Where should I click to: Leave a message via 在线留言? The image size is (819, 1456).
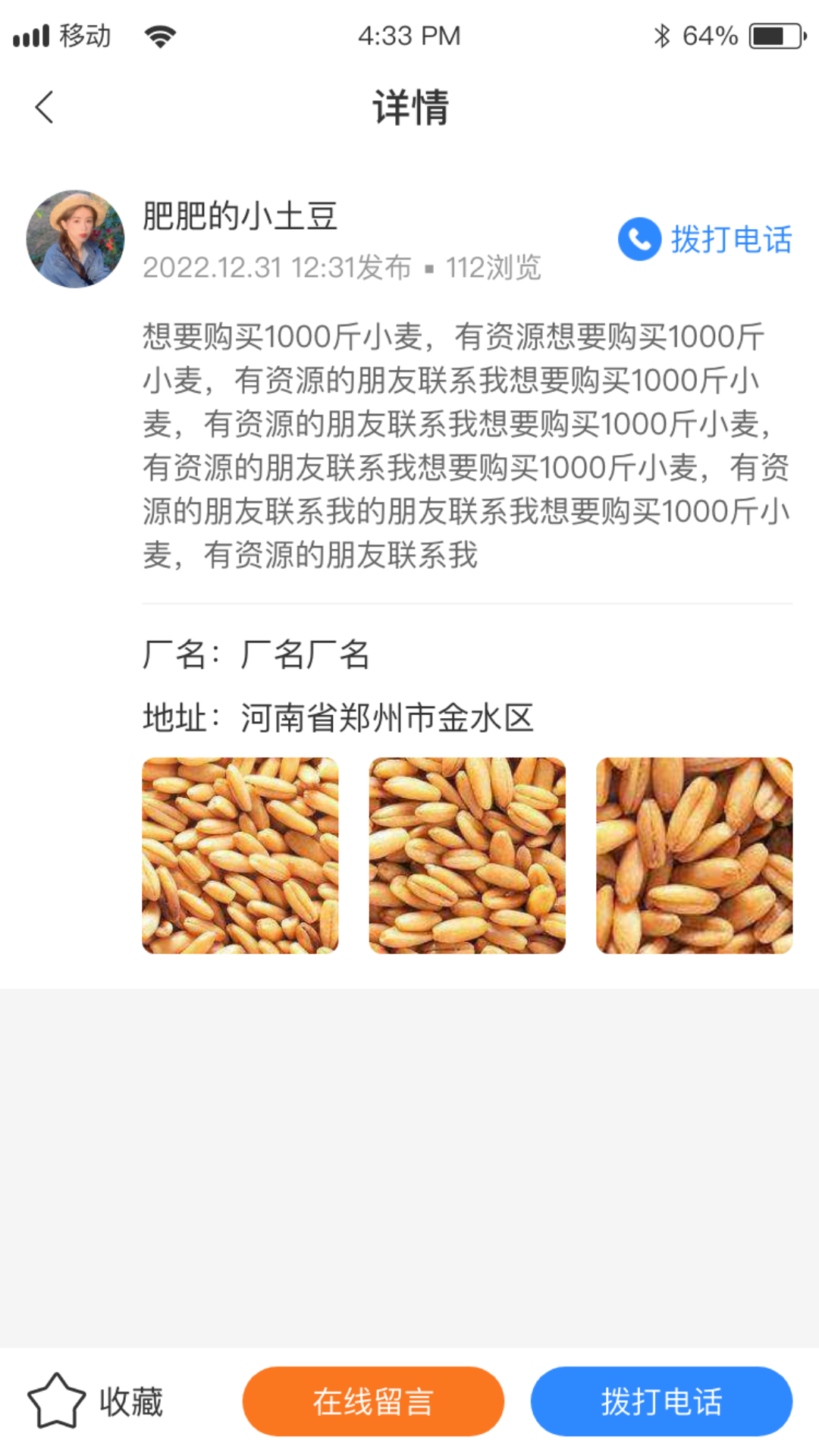373,1401
